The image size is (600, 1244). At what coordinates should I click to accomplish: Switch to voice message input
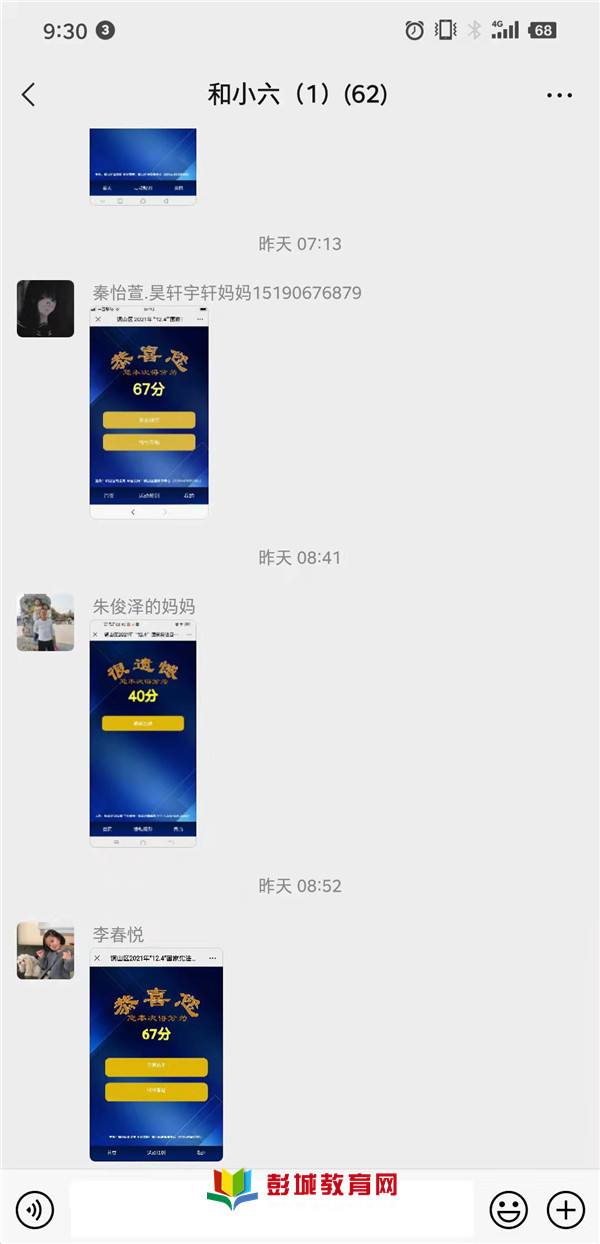[35, 1210]
